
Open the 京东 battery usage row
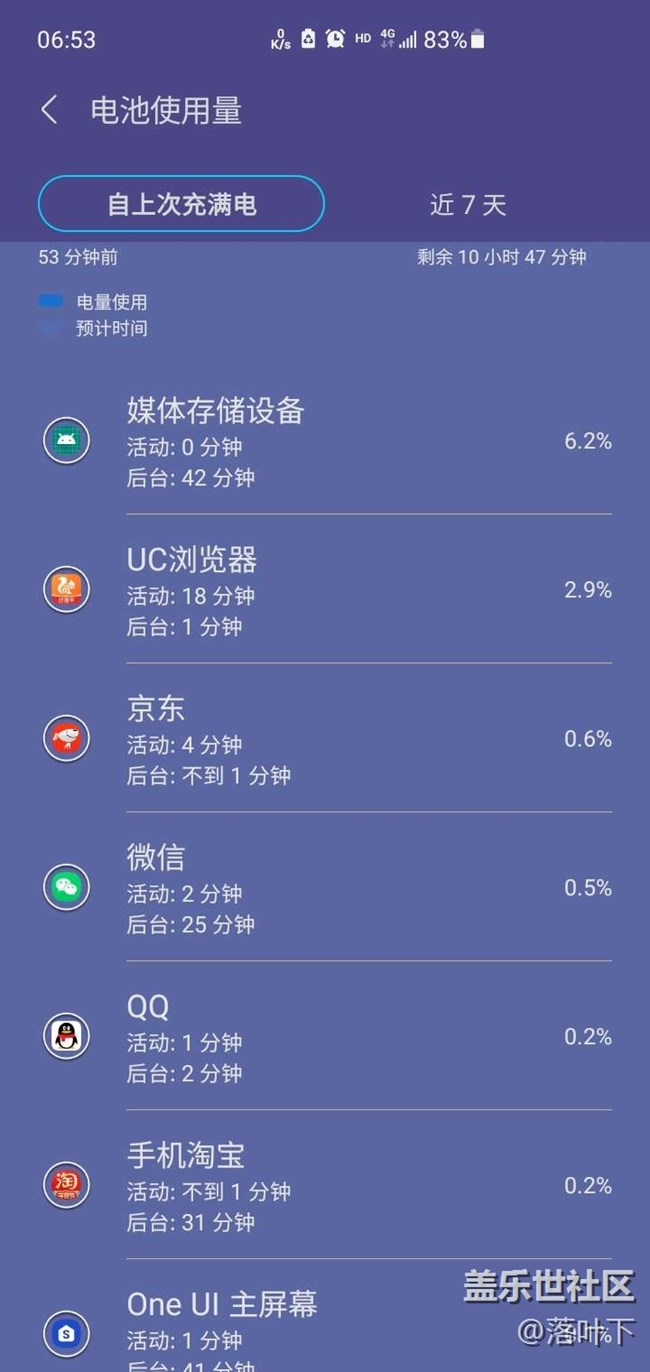(325, 739)
